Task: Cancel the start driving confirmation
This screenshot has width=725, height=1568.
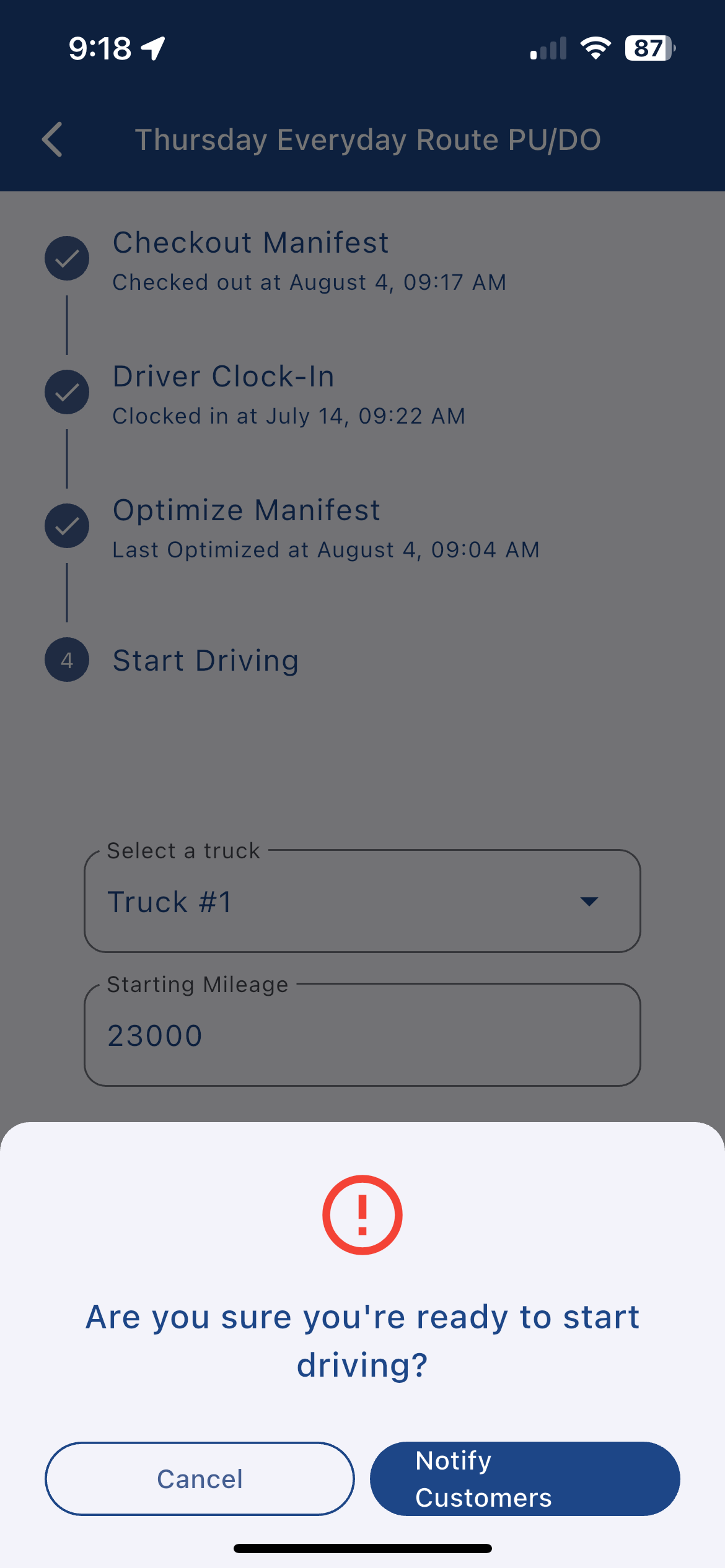Action: click(x=200, y=1479)
